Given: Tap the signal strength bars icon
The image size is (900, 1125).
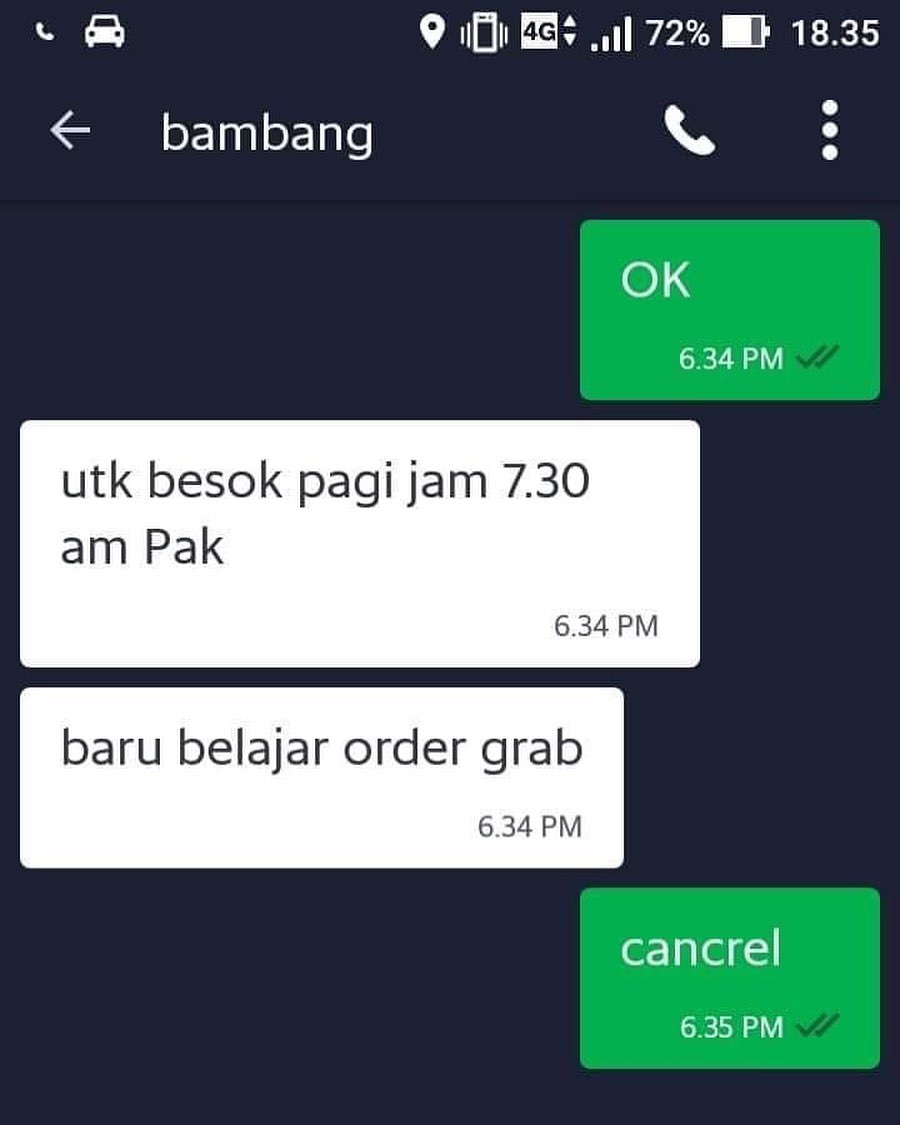Looking at the screenshot, I should coord(606,33).
